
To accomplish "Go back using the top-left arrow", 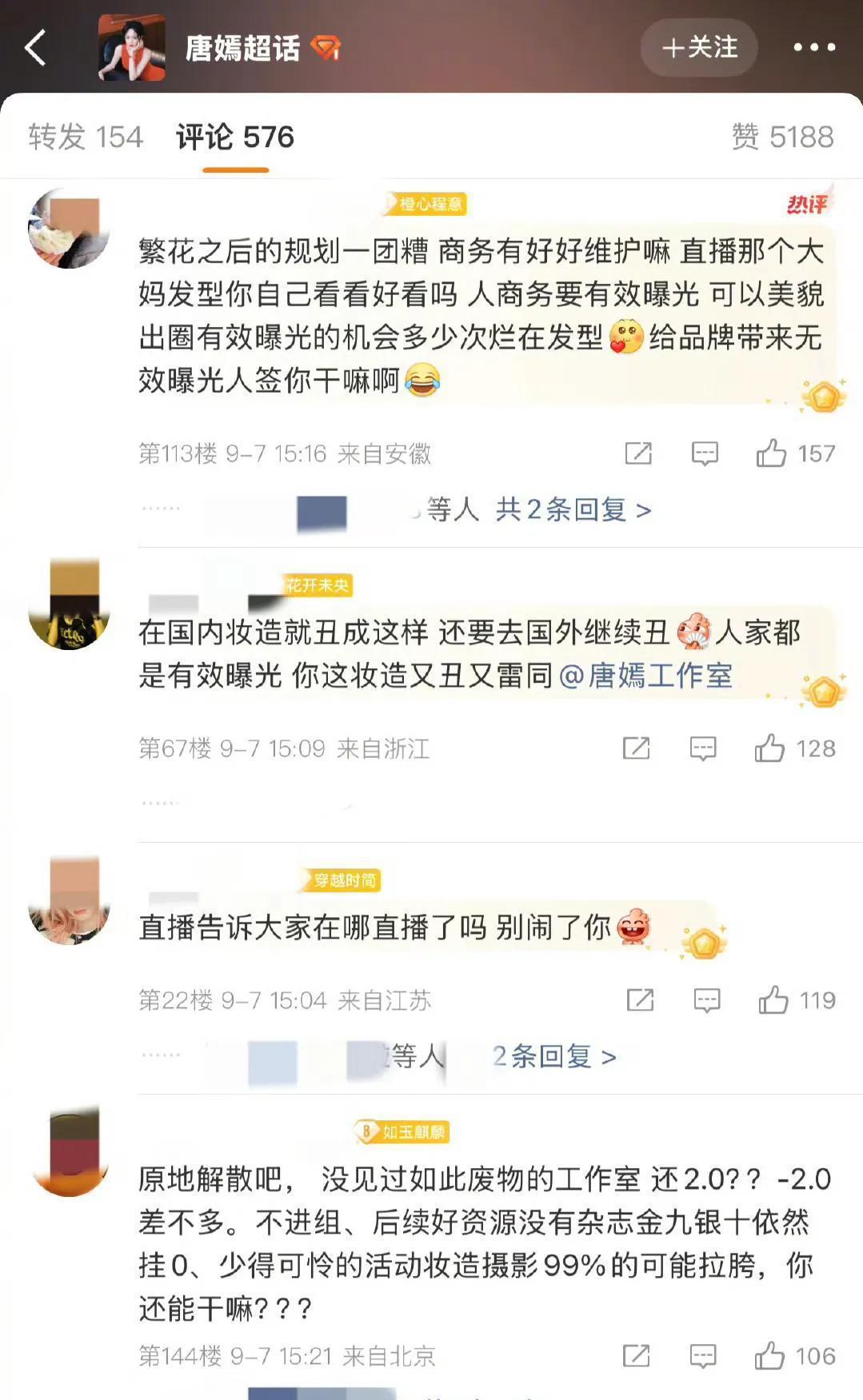I will click(35, 48).
